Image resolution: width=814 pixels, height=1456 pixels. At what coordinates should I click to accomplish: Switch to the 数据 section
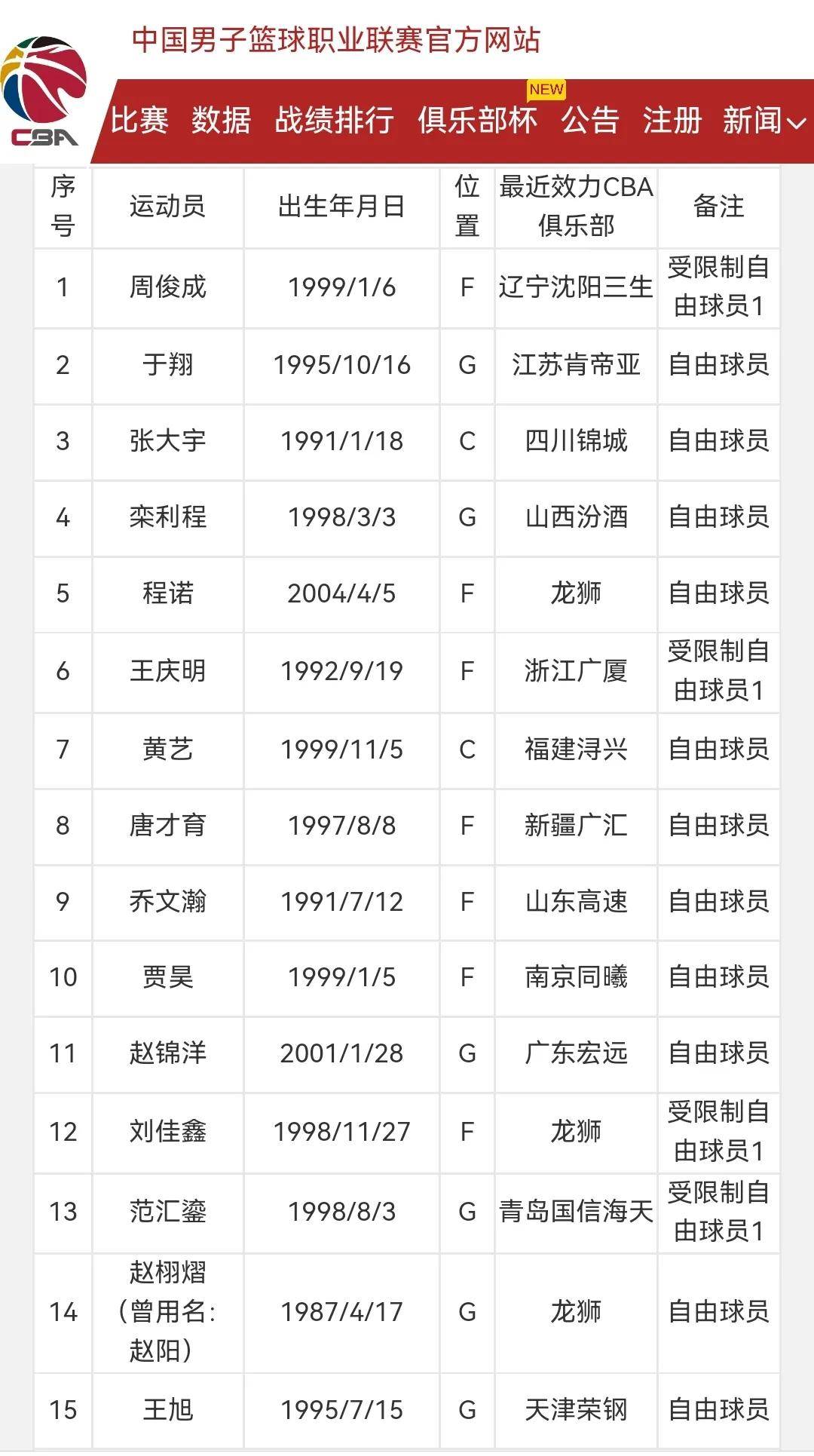click(x=221, y=121)
